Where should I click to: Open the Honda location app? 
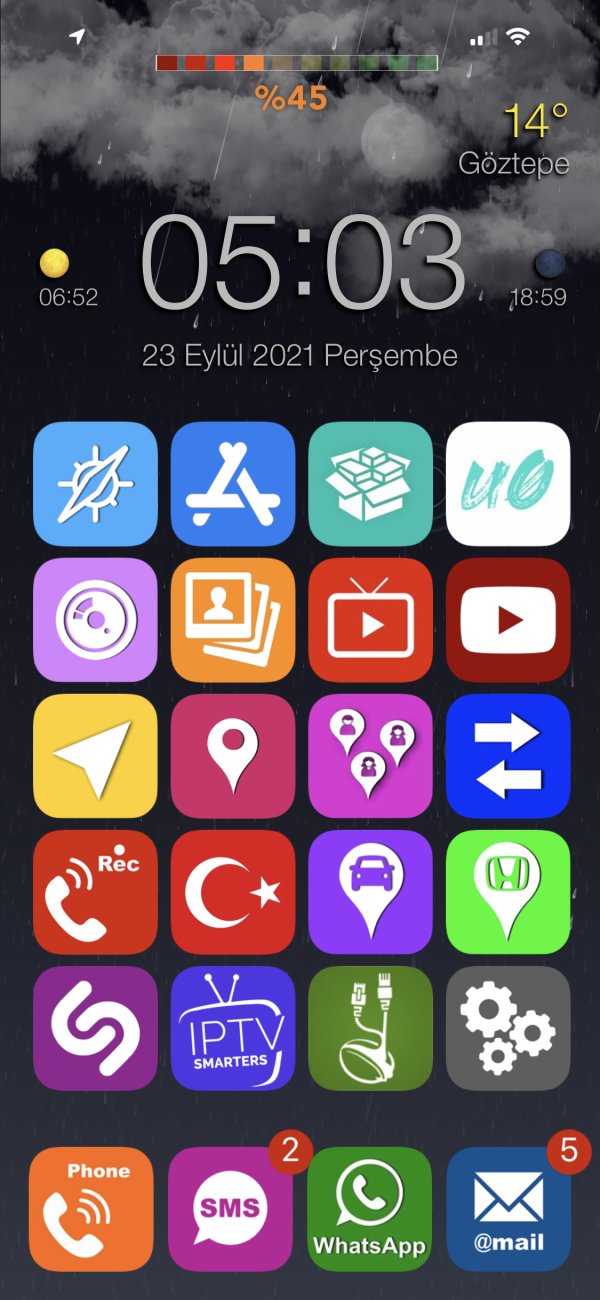pyautogui.click(x=508, y=892)
